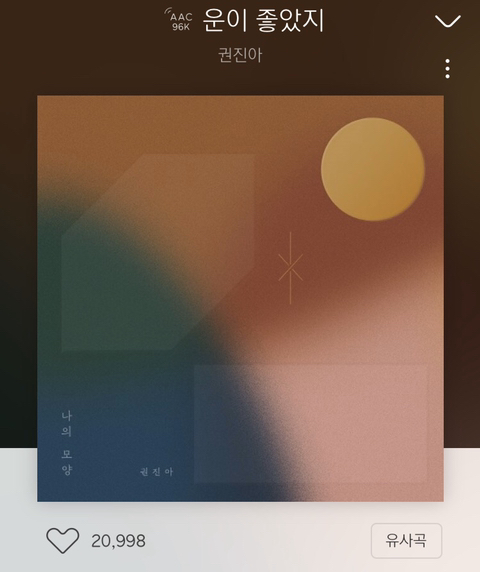Change the AAC 96K audio quality
Screen dimensions: 480x572
click(x=179, y=20)
